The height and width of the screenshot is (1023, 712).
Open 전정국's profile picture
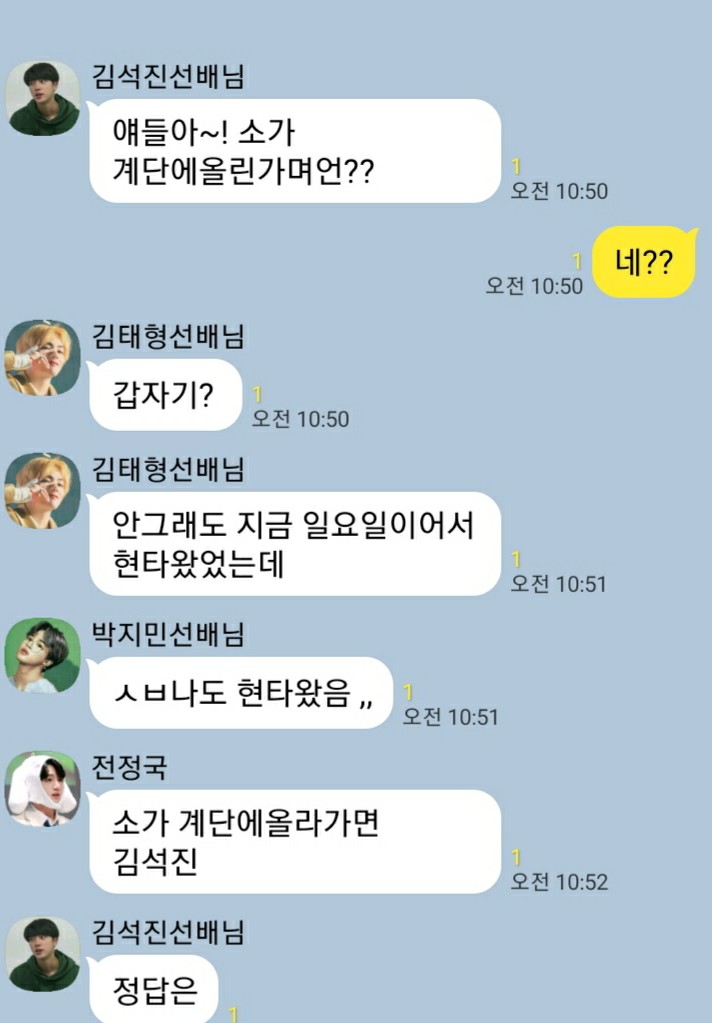tap(43, 788)
